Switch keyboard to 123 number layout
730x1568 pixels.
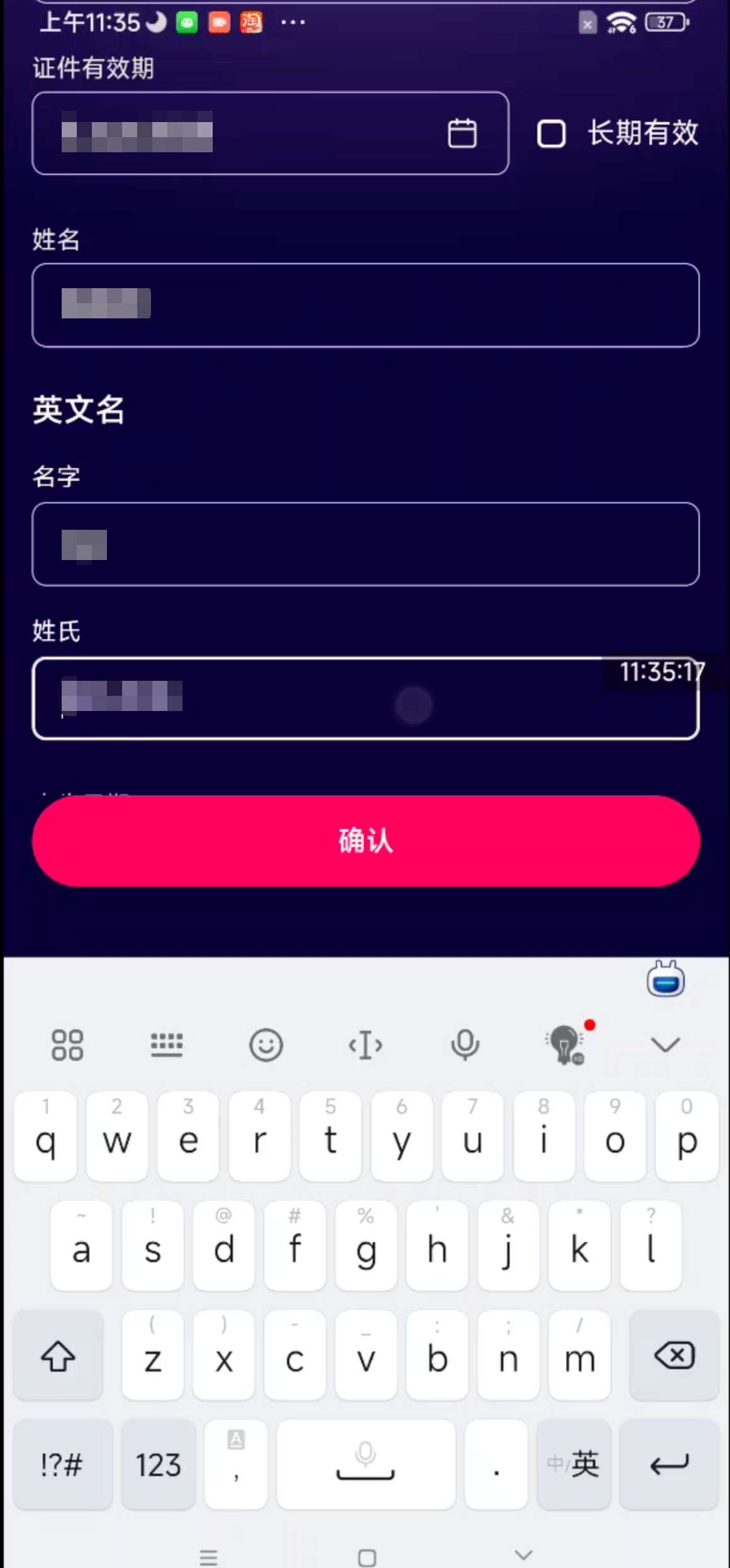pyautogui.click(x=158, y=1465)
